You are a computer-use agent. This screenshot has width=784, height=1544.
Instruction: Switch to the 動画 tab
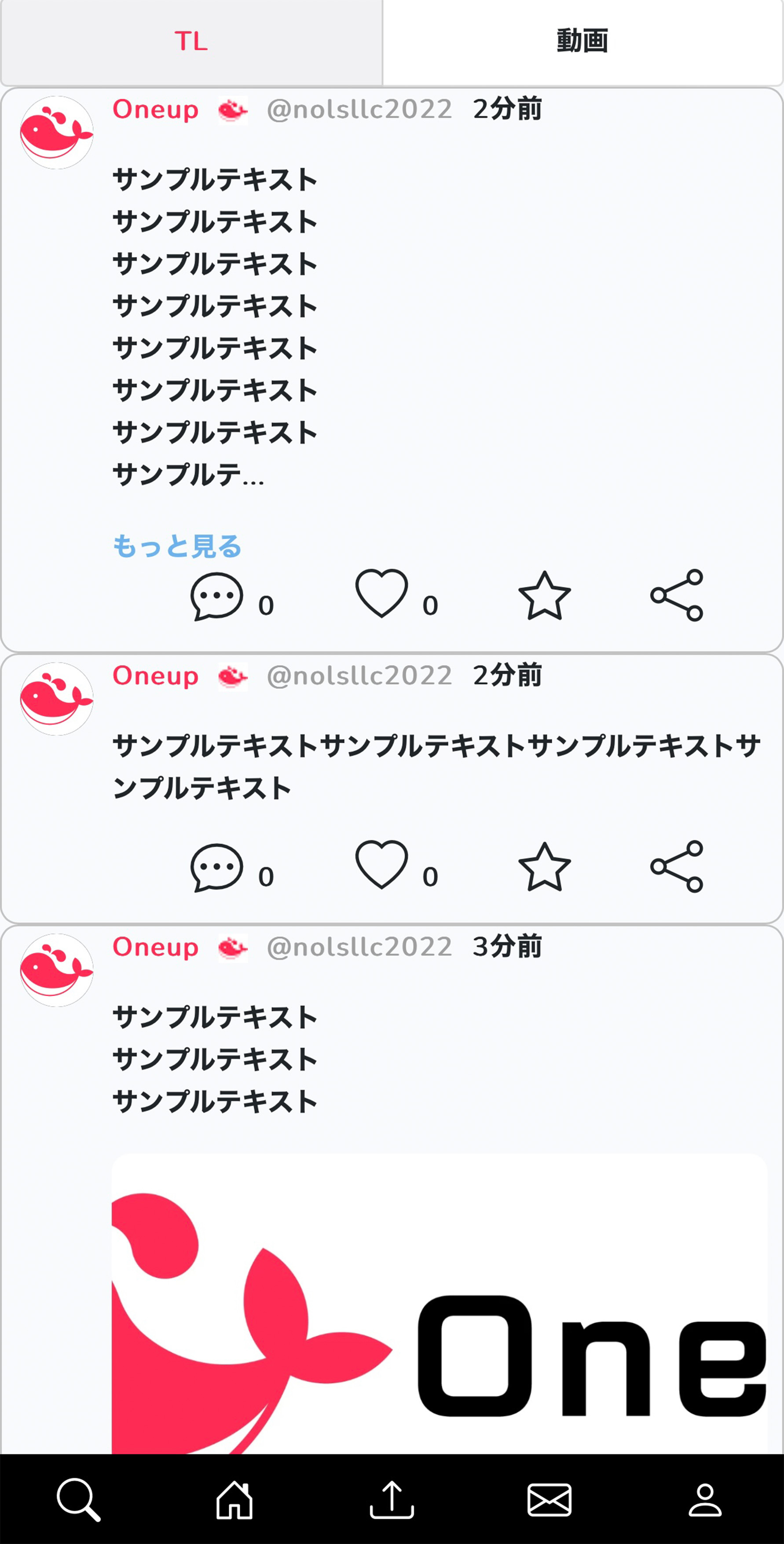[582, 42]
